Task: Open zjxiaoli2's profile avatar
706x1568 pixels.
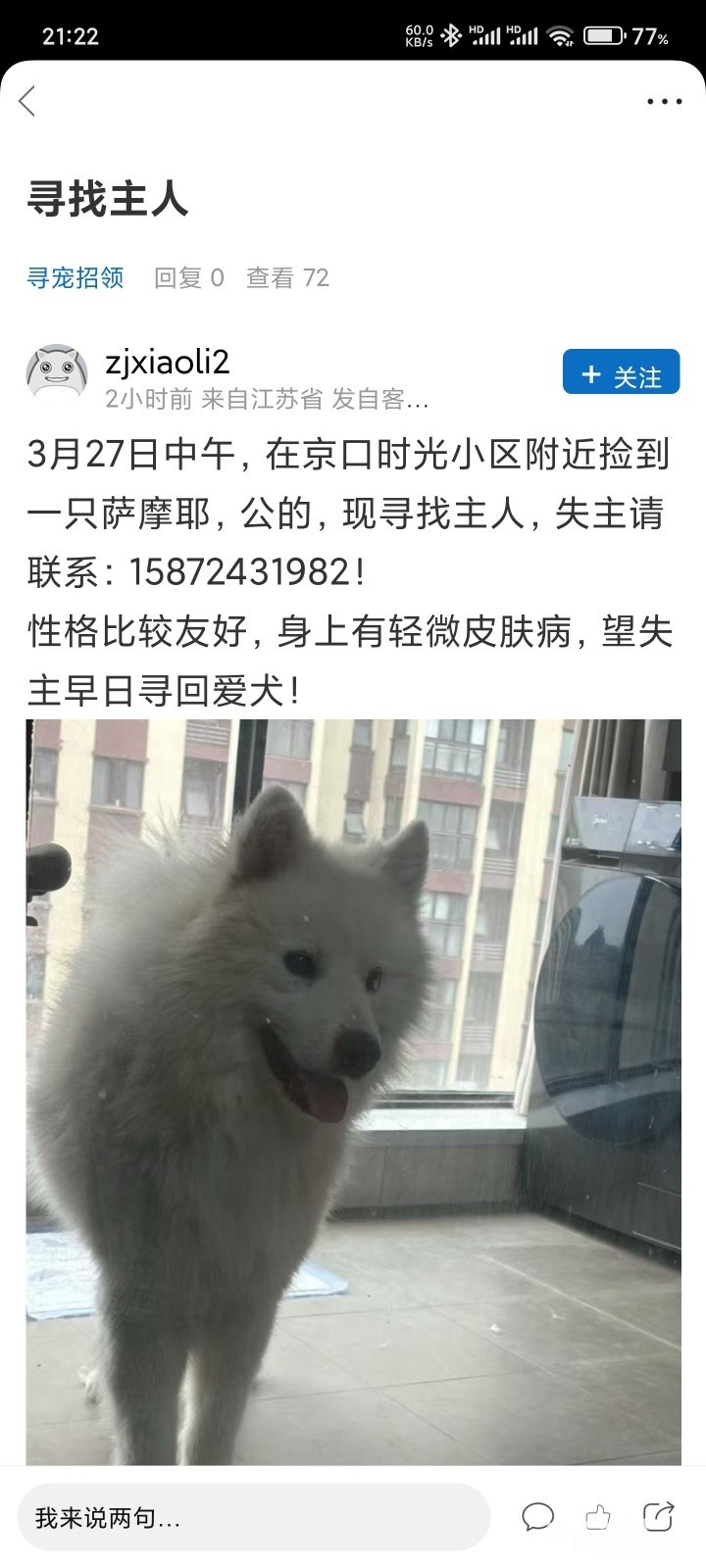Action: pos(57,372)
